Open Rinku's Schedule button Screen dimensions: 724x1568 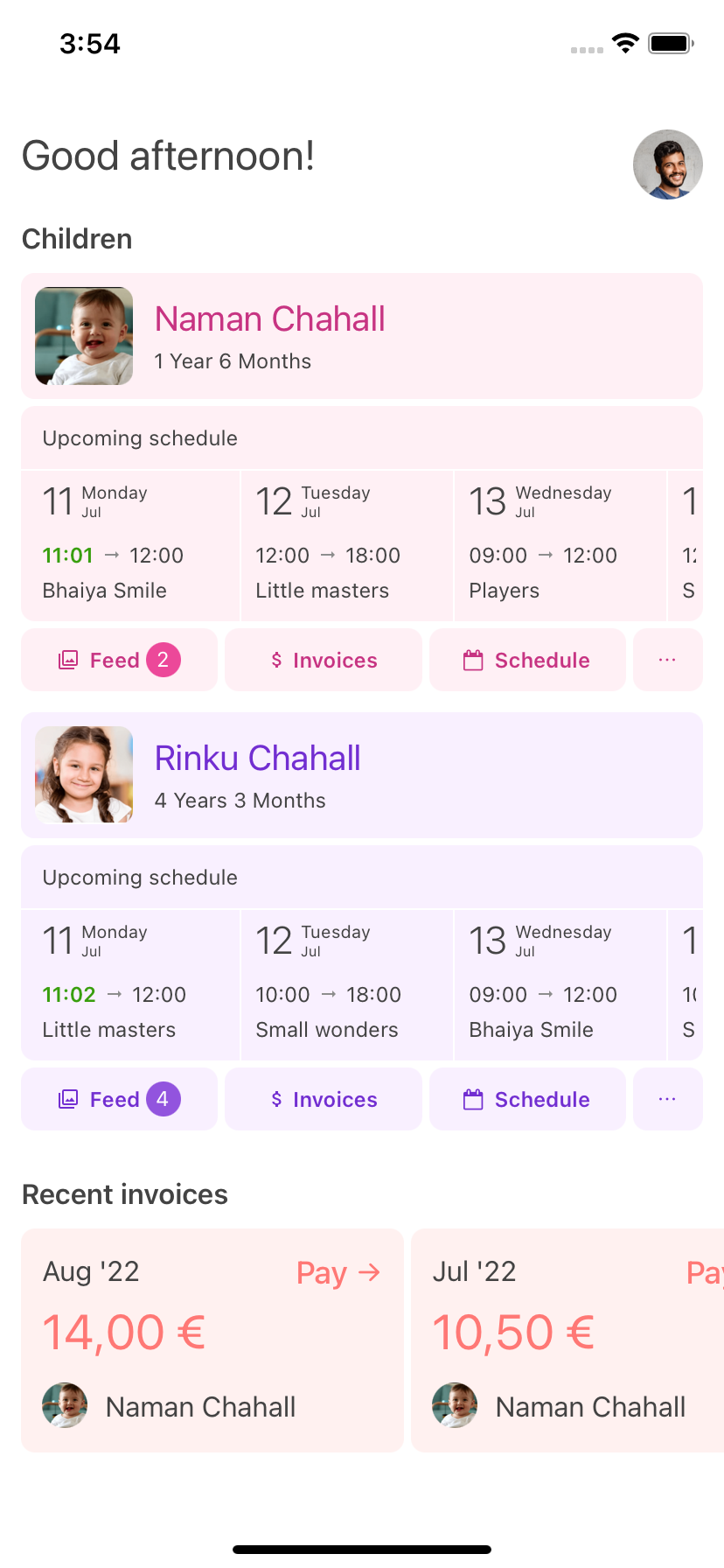527,1099
